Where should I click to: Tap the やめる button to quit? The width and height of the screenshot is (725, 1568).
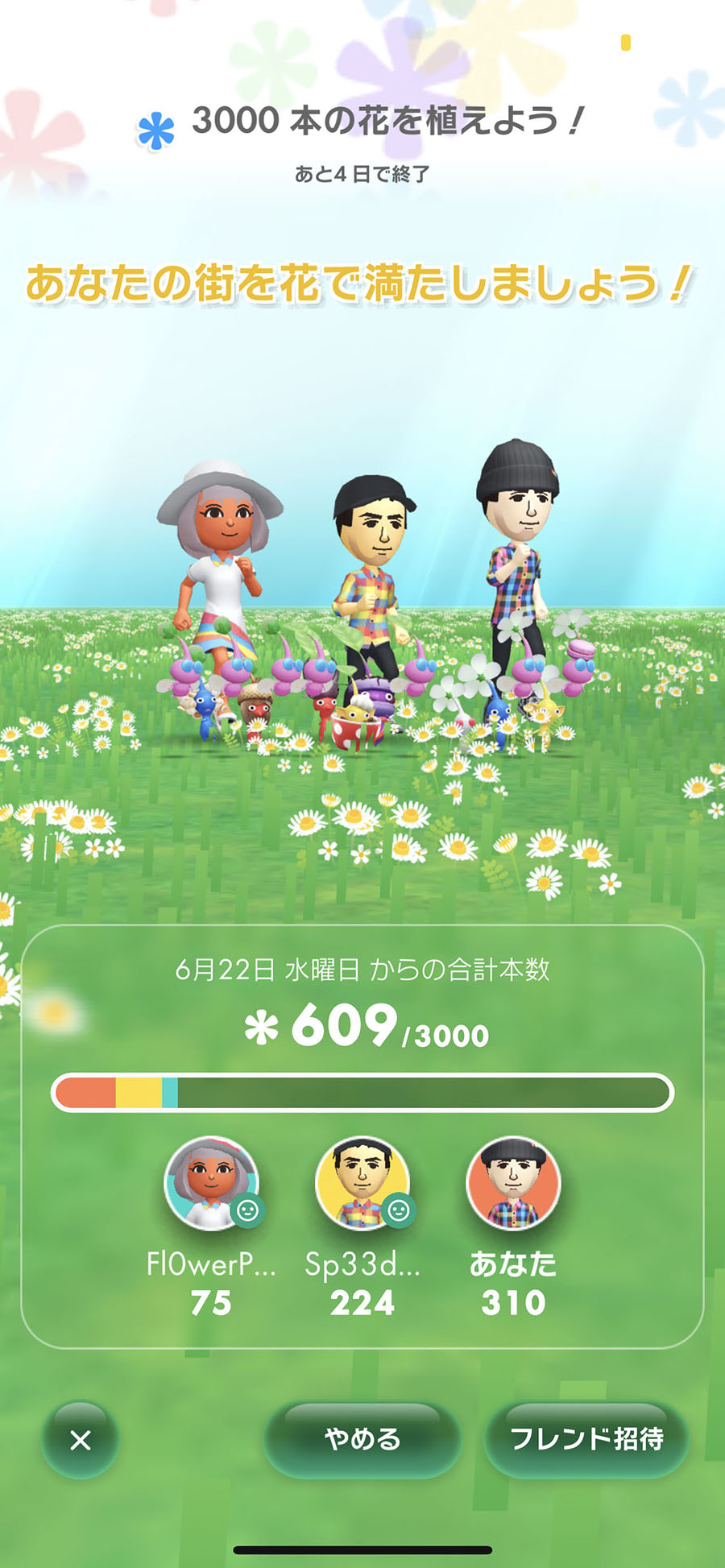tap(362, 1439)
